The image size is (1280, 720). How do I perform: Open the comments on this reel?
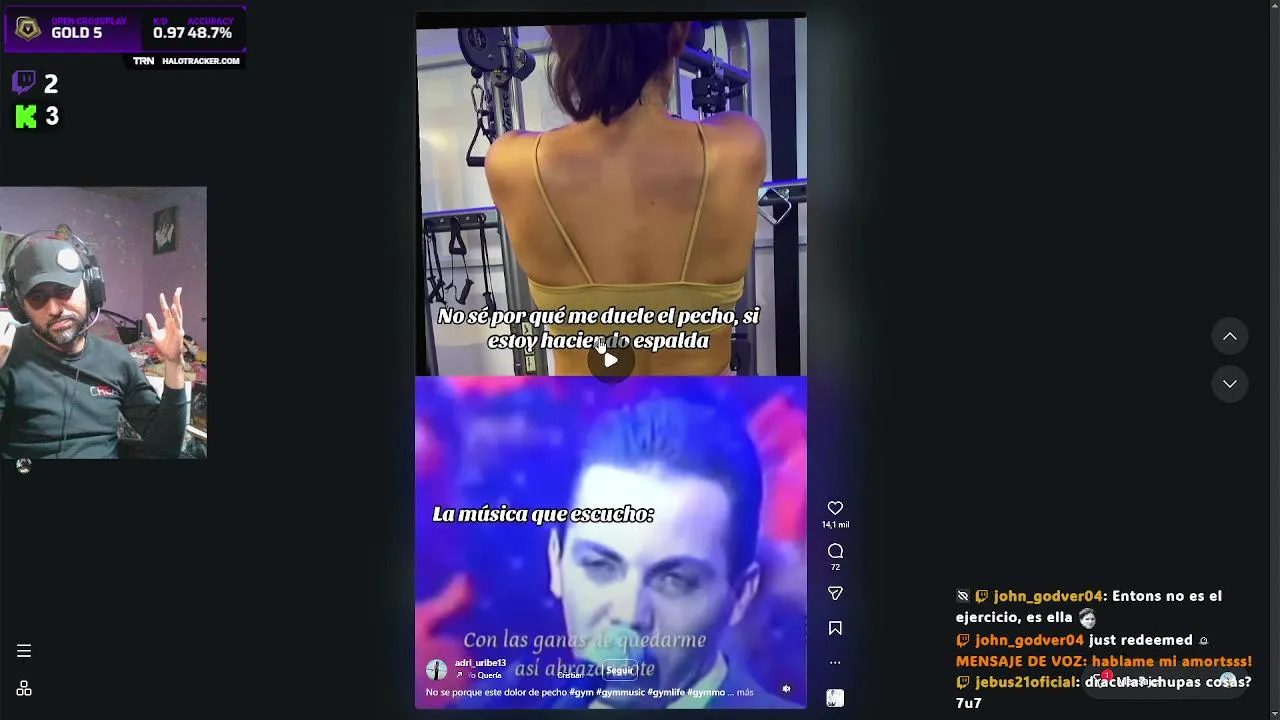pyautogui.click(x=835, y=551)
